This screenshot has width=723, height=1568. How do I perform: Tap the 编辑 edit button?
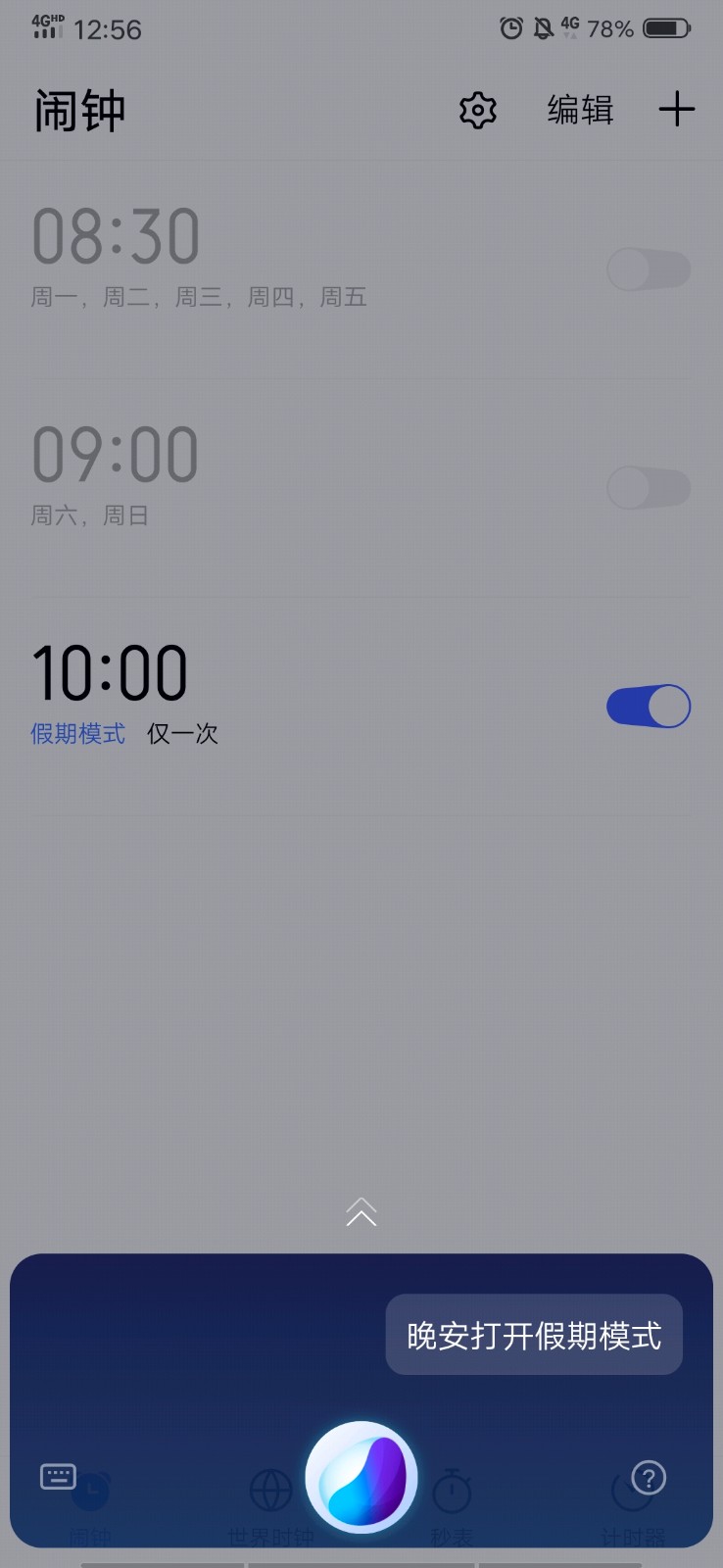coord(580,110)
